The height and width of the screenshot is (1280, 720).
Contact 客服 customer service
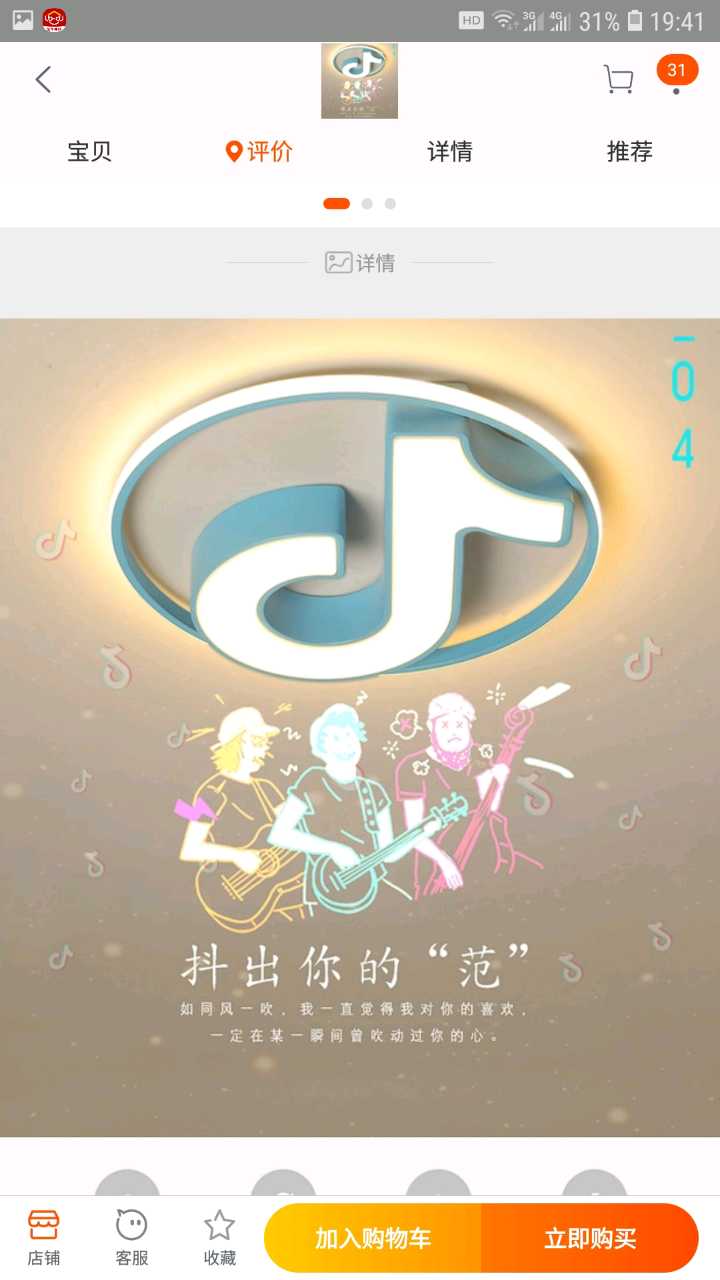(x=131, y=1238)
